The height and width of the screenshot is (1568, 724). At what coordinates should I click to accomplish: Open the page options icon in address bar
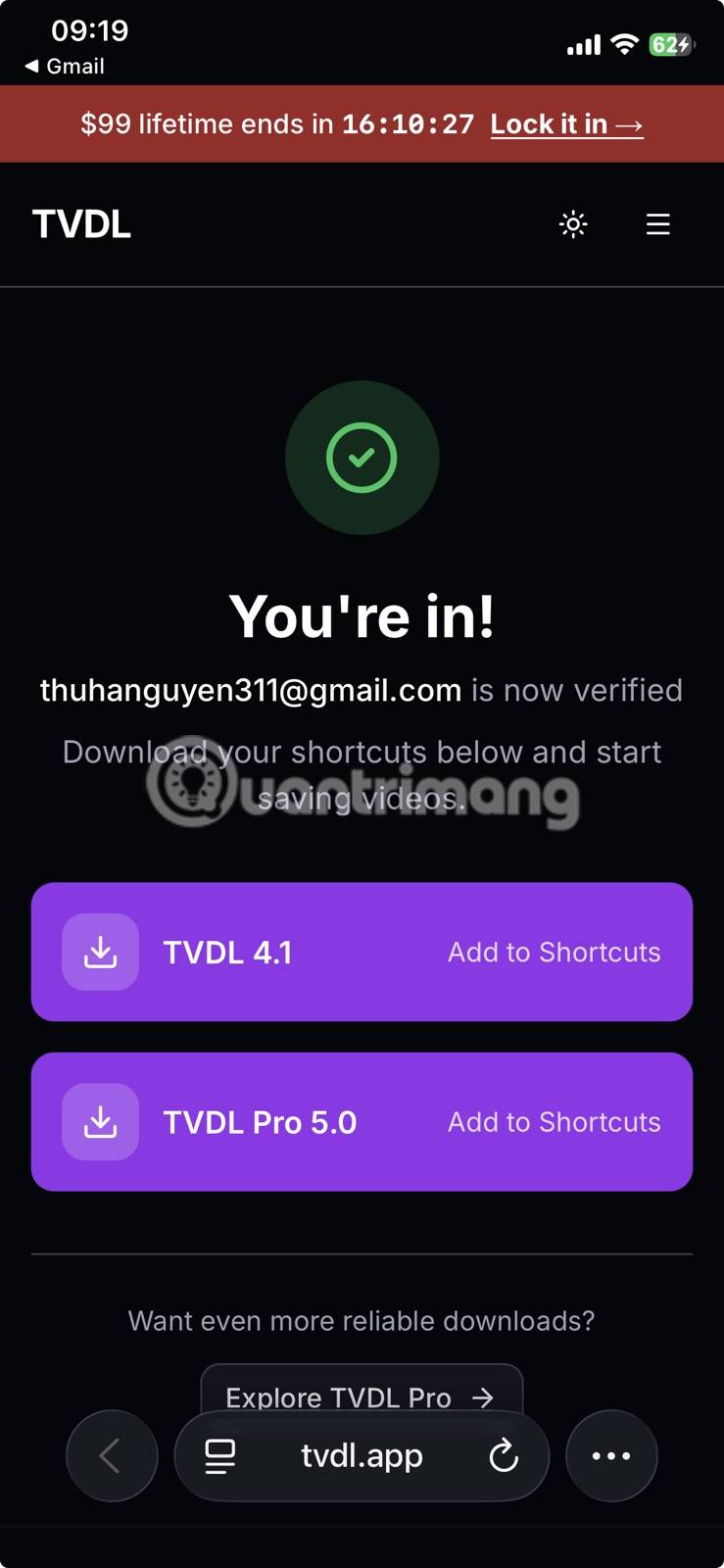pos(220,1456)
